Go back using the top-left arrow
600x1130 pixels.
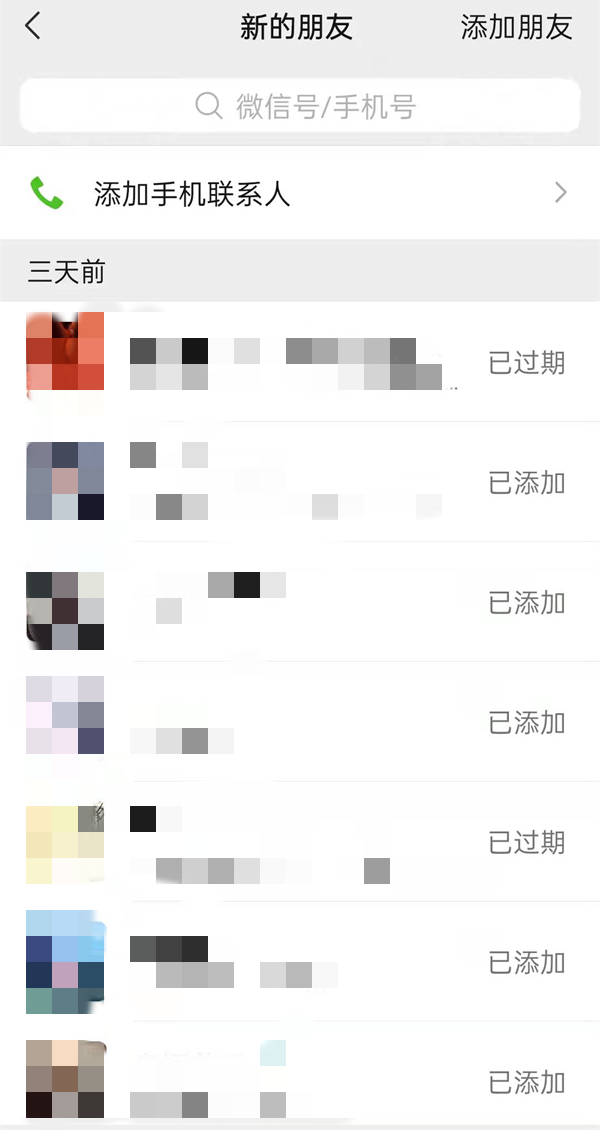pyautogui.click(x=33, y=27)
